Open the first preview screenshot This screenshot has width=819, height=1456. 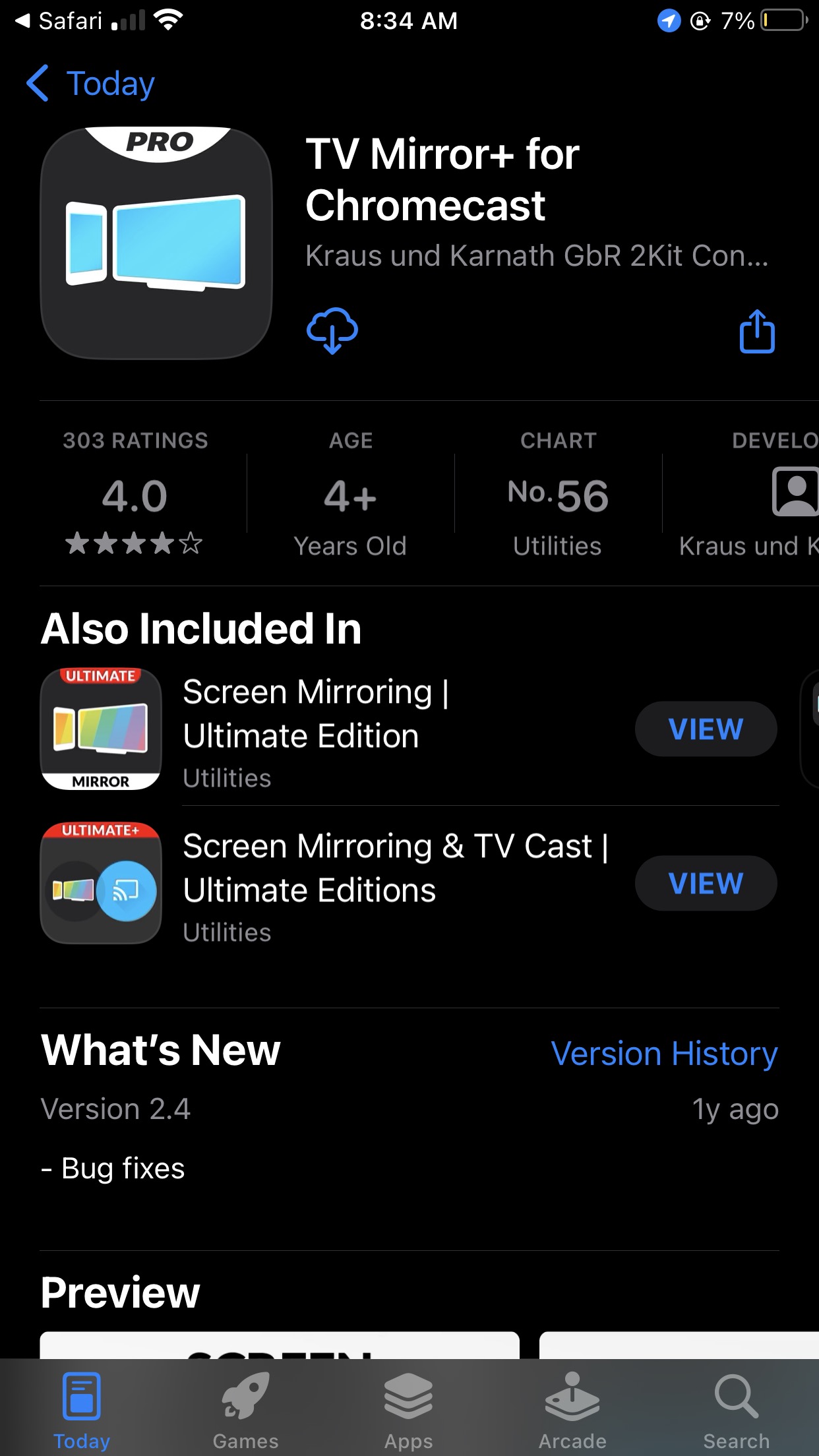point(280,1345)
